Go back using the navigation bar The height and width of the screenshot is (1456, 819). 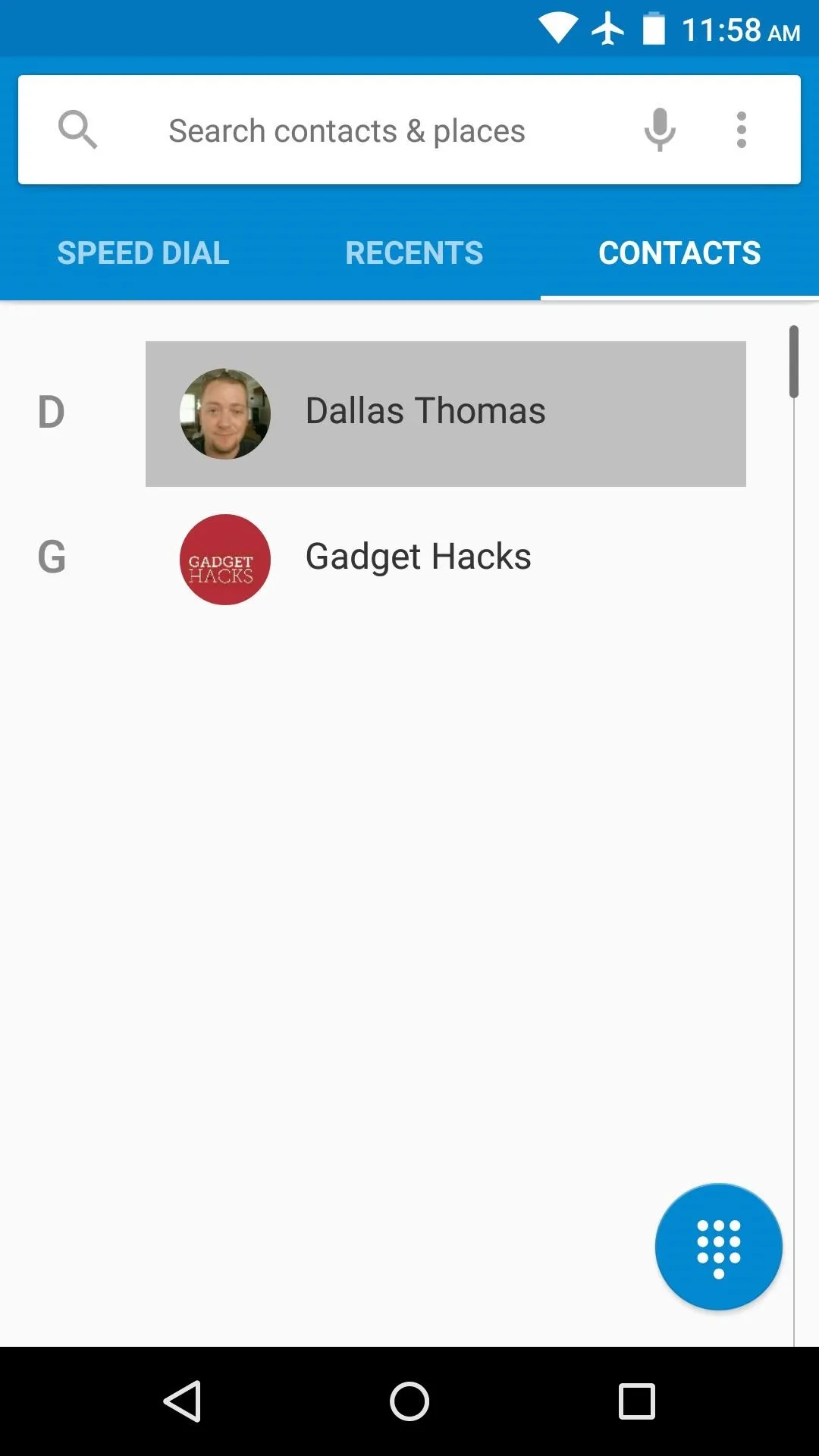[x=182, y=1401]
